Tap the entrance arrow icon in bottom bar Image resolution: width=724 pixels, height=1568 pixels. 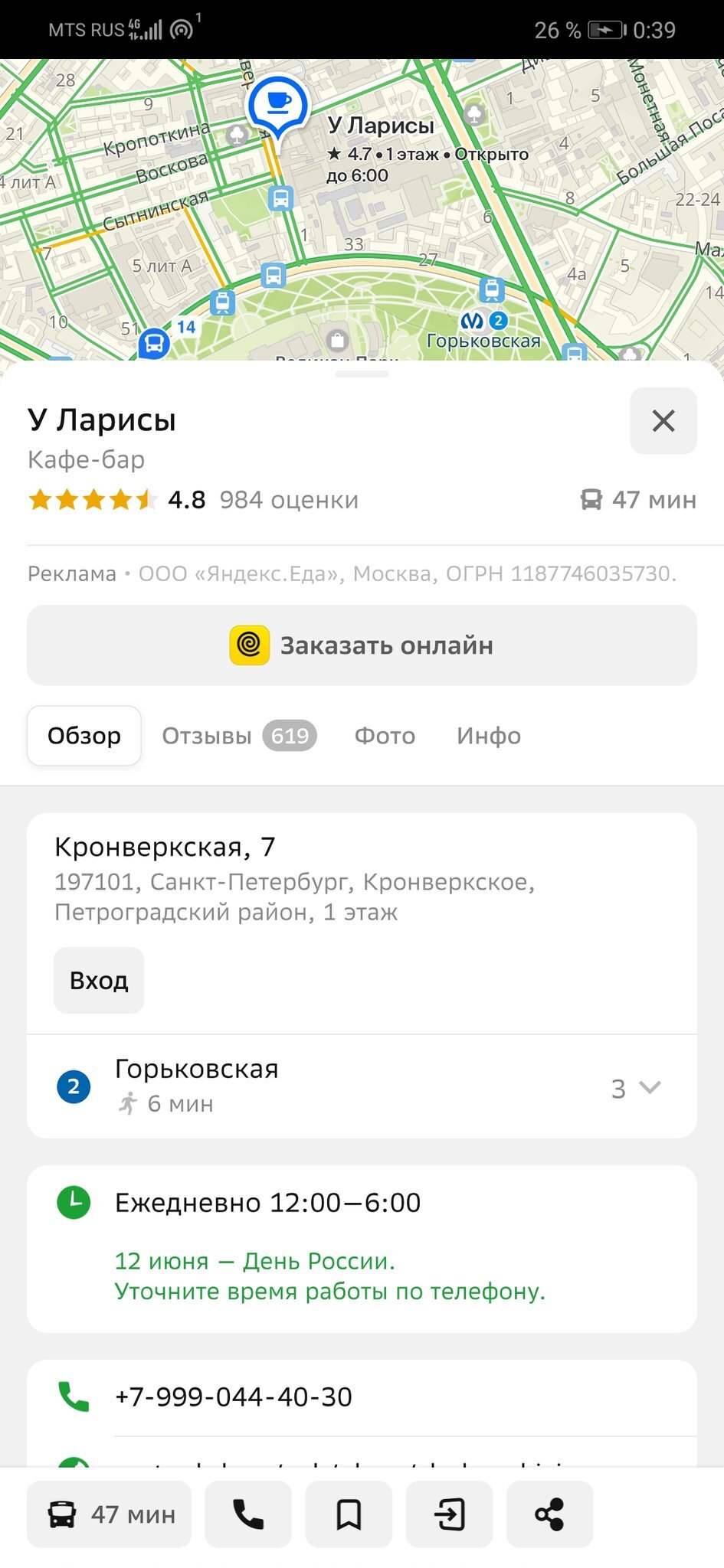tap(449, 1514)
